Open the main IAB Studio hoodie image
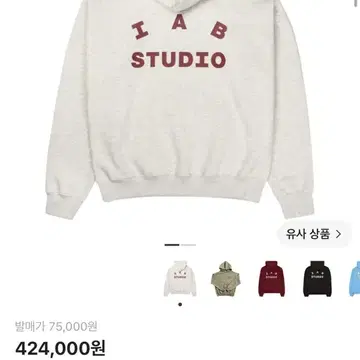This screenshot has width=360, height=360. [x=180, y=110]
